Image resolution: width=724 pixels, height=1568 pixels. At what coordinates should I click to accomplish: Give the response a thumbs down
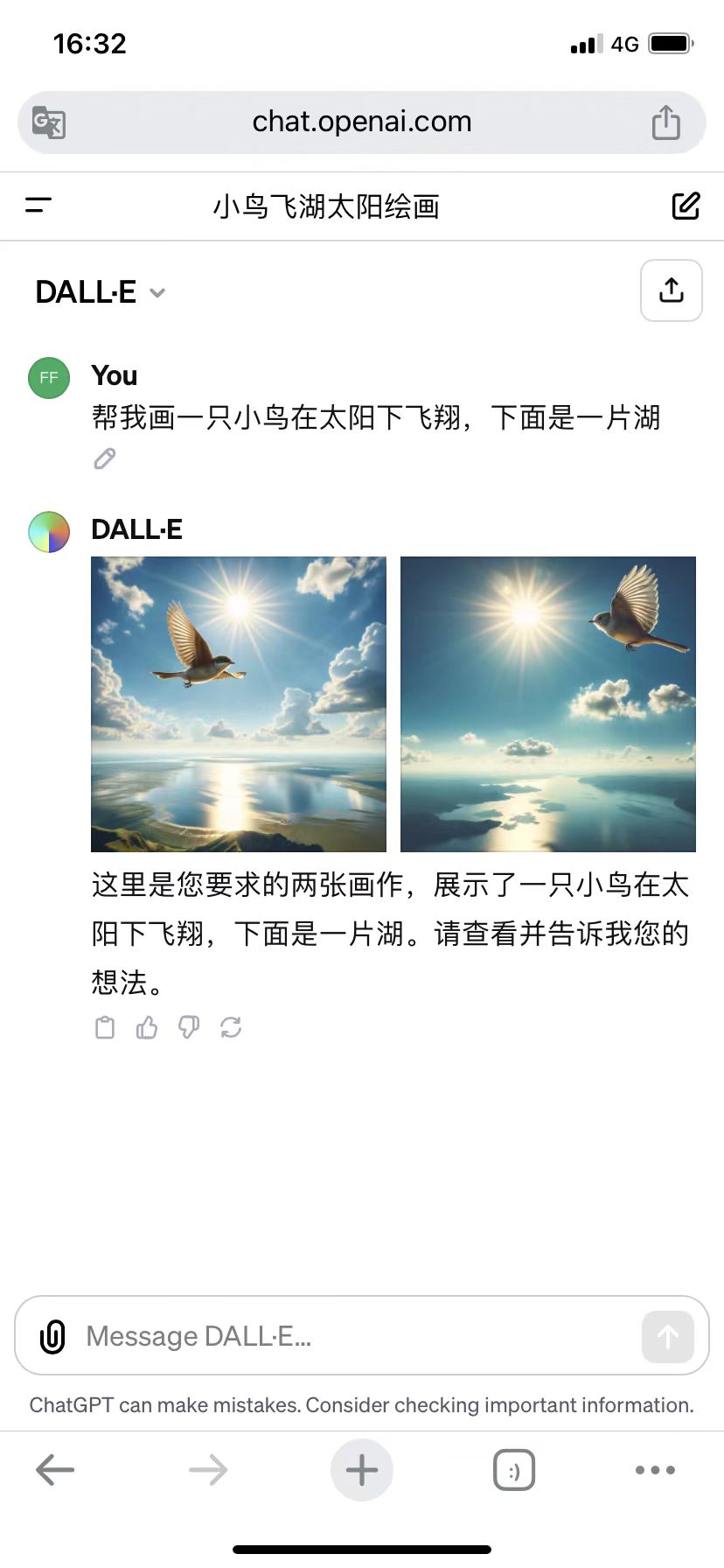189,1027
